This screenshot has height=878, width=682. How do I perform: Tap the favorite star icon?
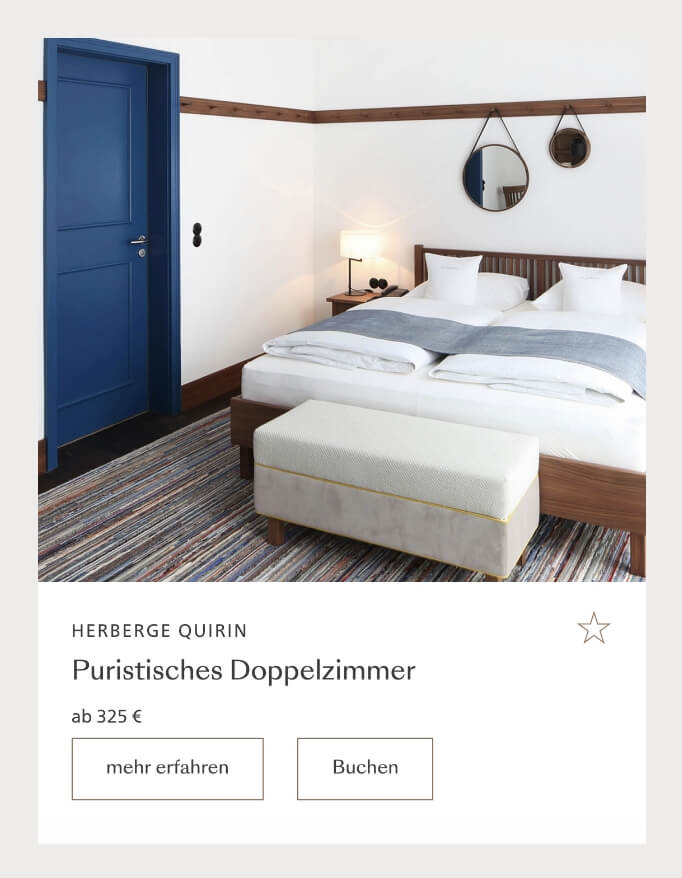pos(593,628)
